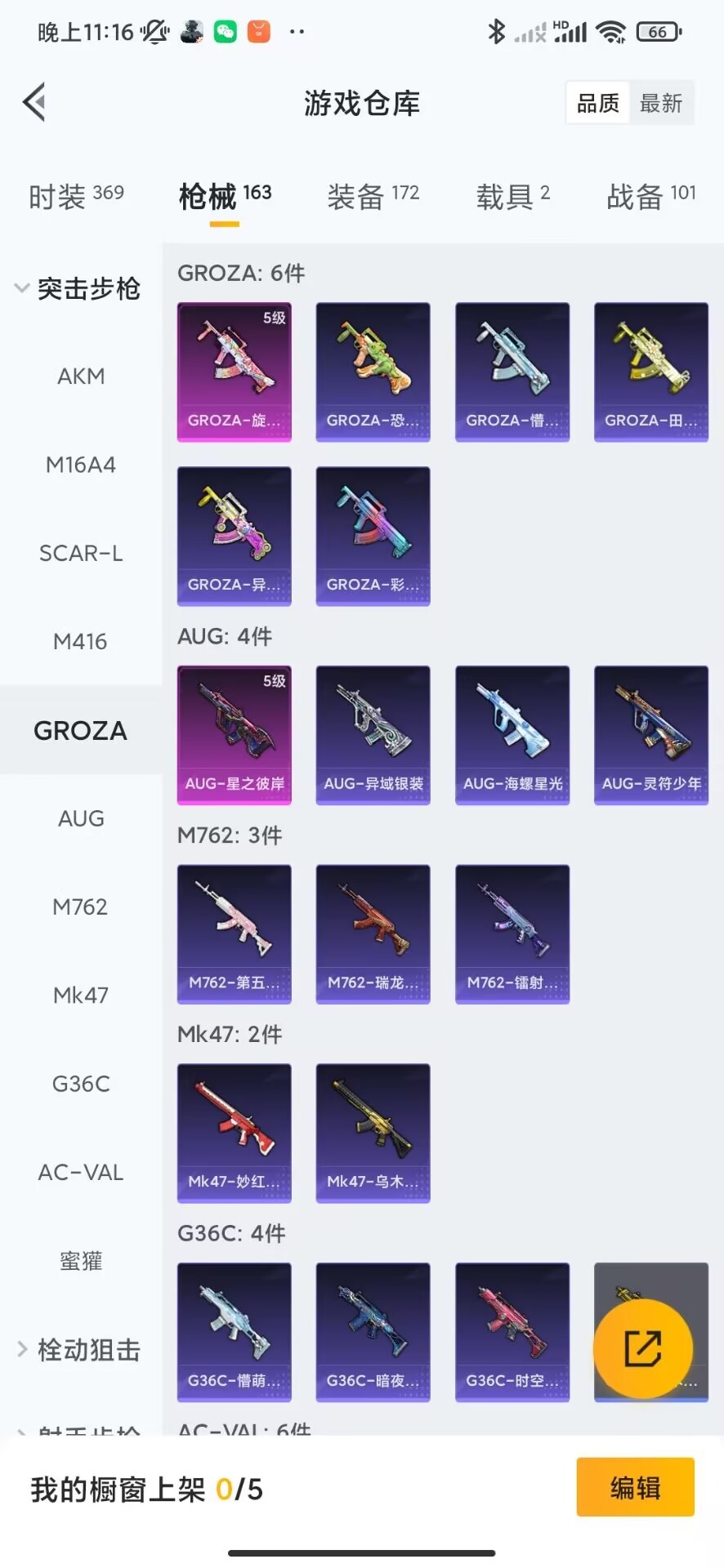The width and height of the screenshot is (724, 1568).
Task: Switch to the 战备 tab
Action: click(650, 196)
